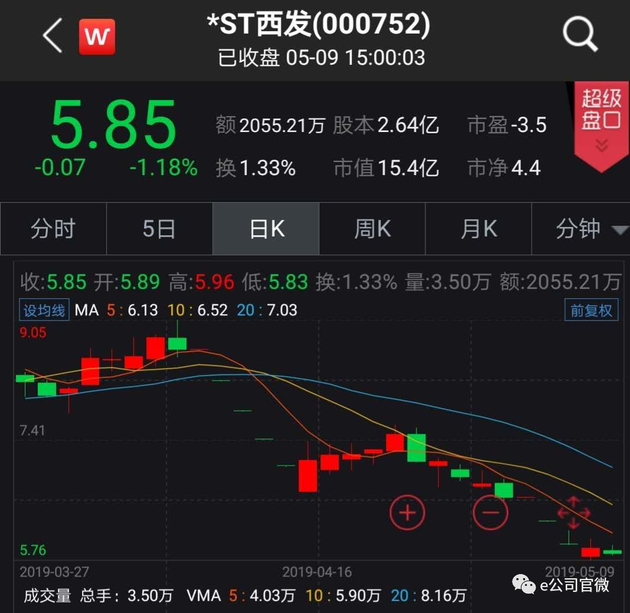
Task: Tap the four-arrow move chart icon
Action: pos(573,513)
